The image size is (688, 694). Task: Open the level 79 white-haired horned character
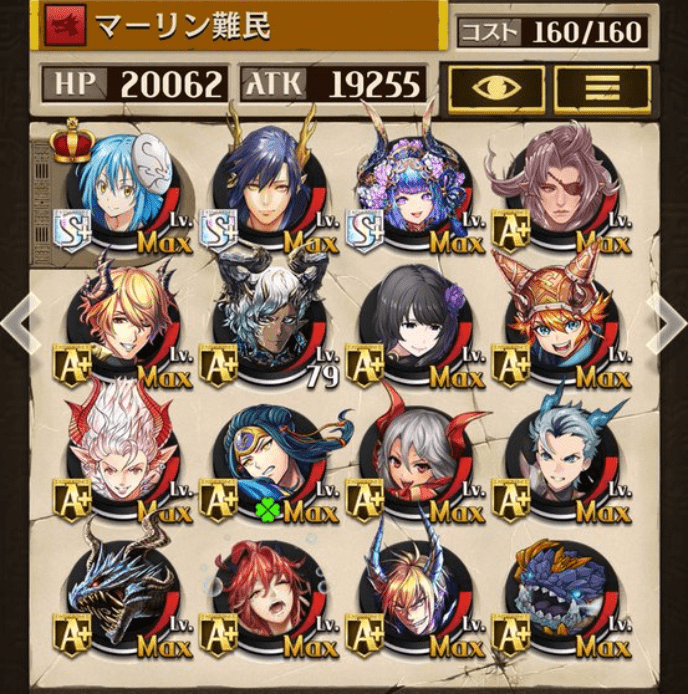267,322
